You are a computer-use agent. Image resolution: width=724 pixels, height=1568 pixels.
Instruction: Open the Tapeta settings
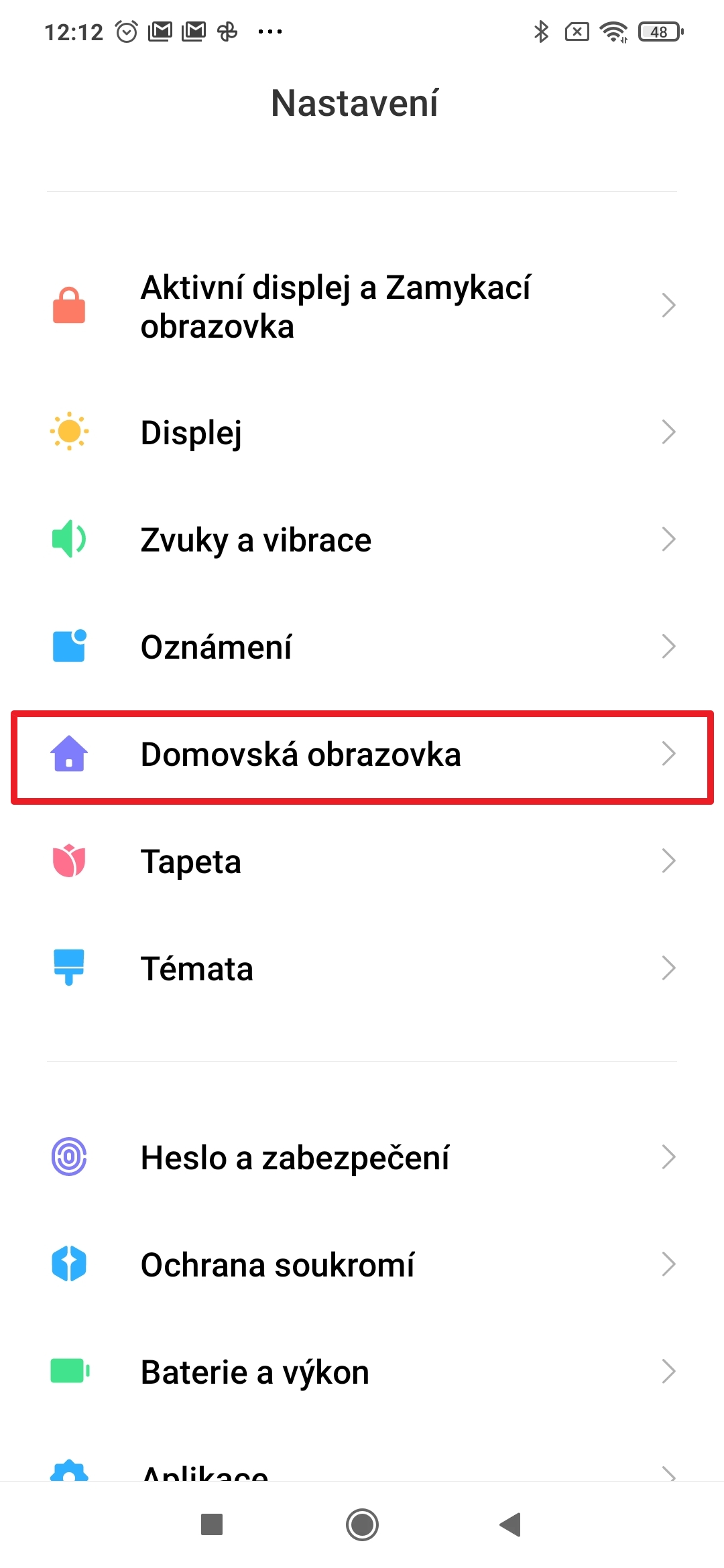click(x=362, y=861)
